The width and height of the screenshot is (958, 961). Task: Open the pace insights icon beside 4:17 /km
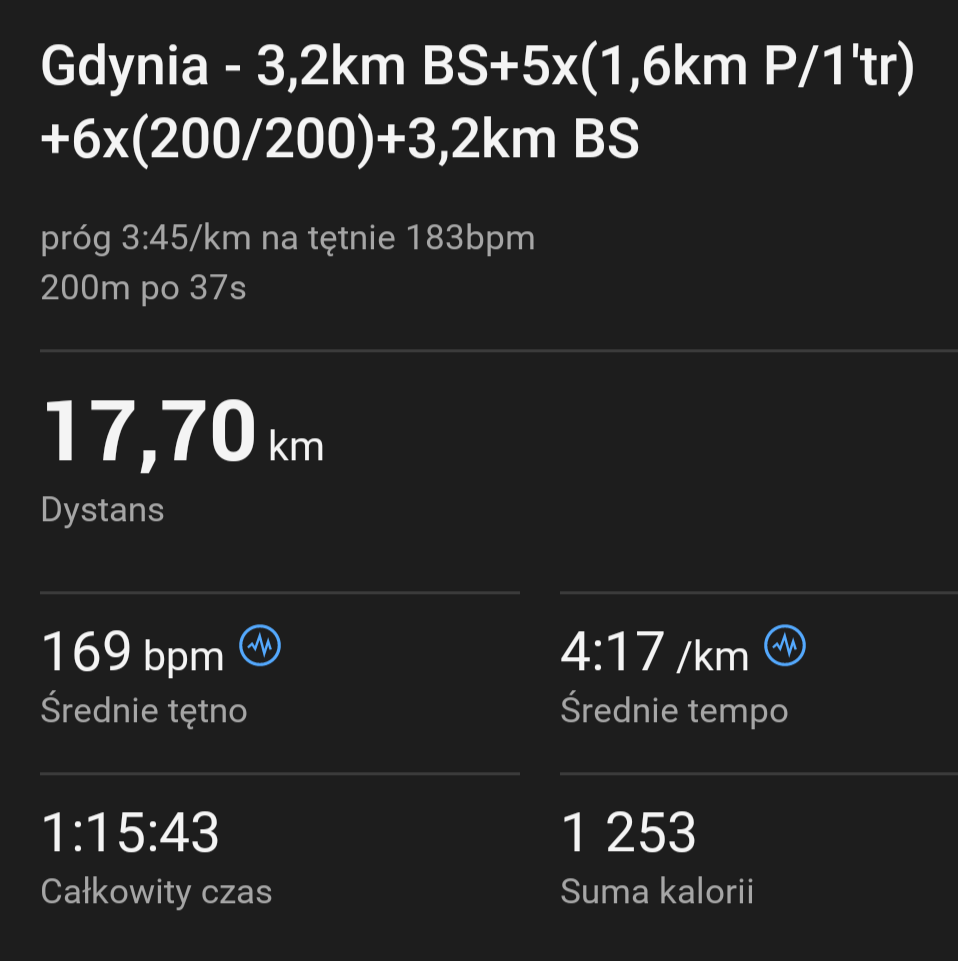[785, 647]
